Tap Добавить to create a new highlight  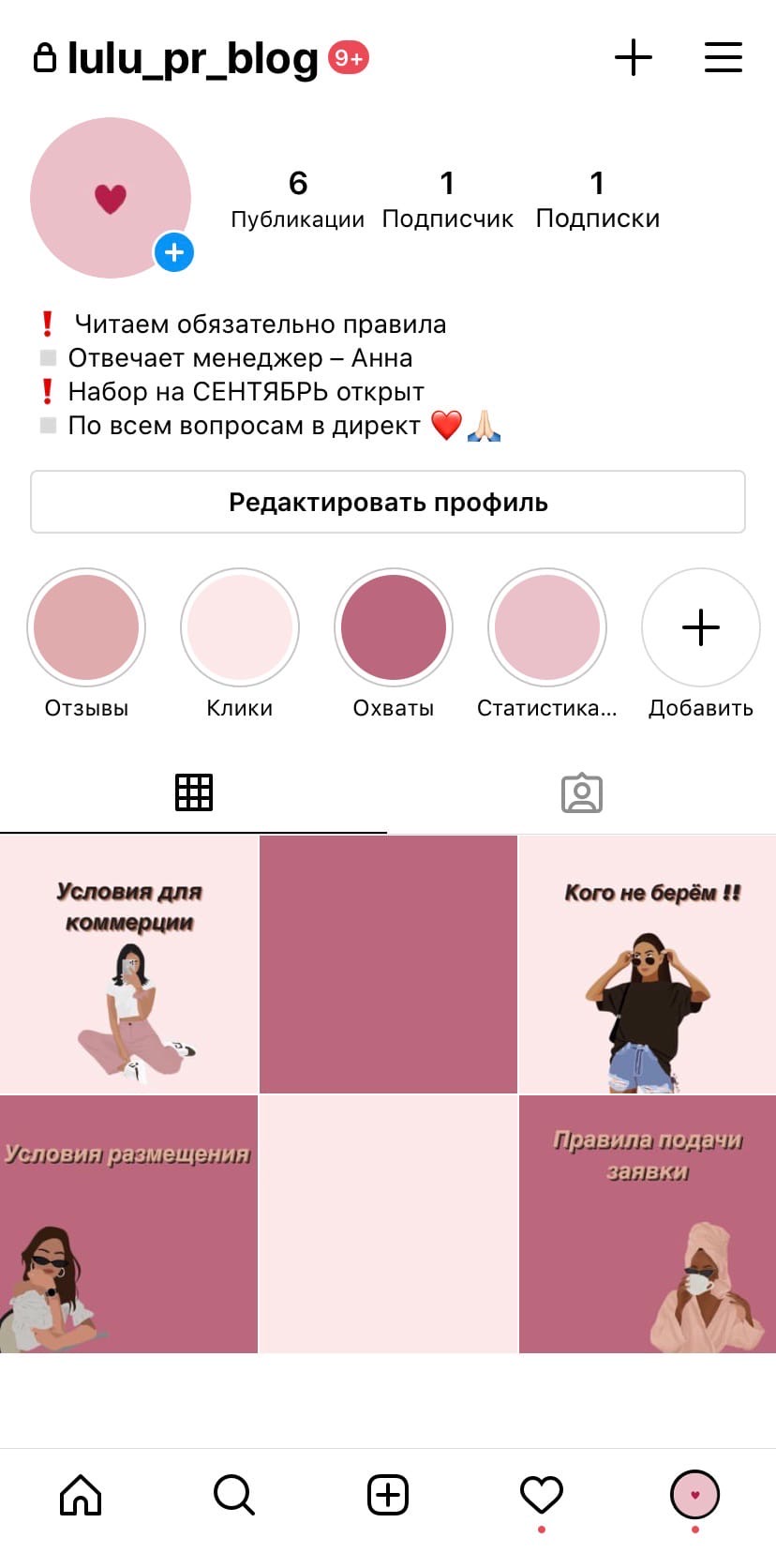(x=701, y=627)
